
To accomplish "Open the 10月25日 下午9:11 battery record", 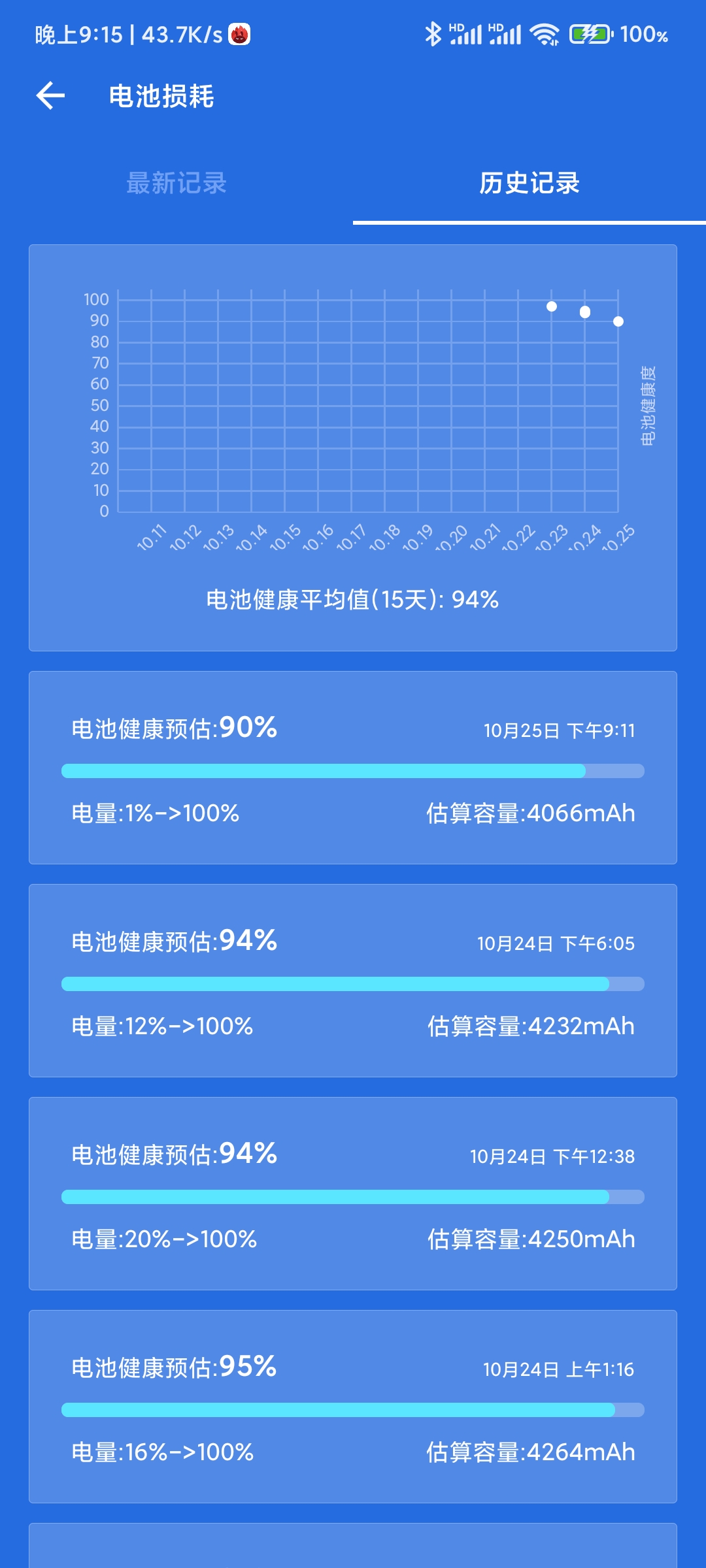I will [x=353, y=768].
